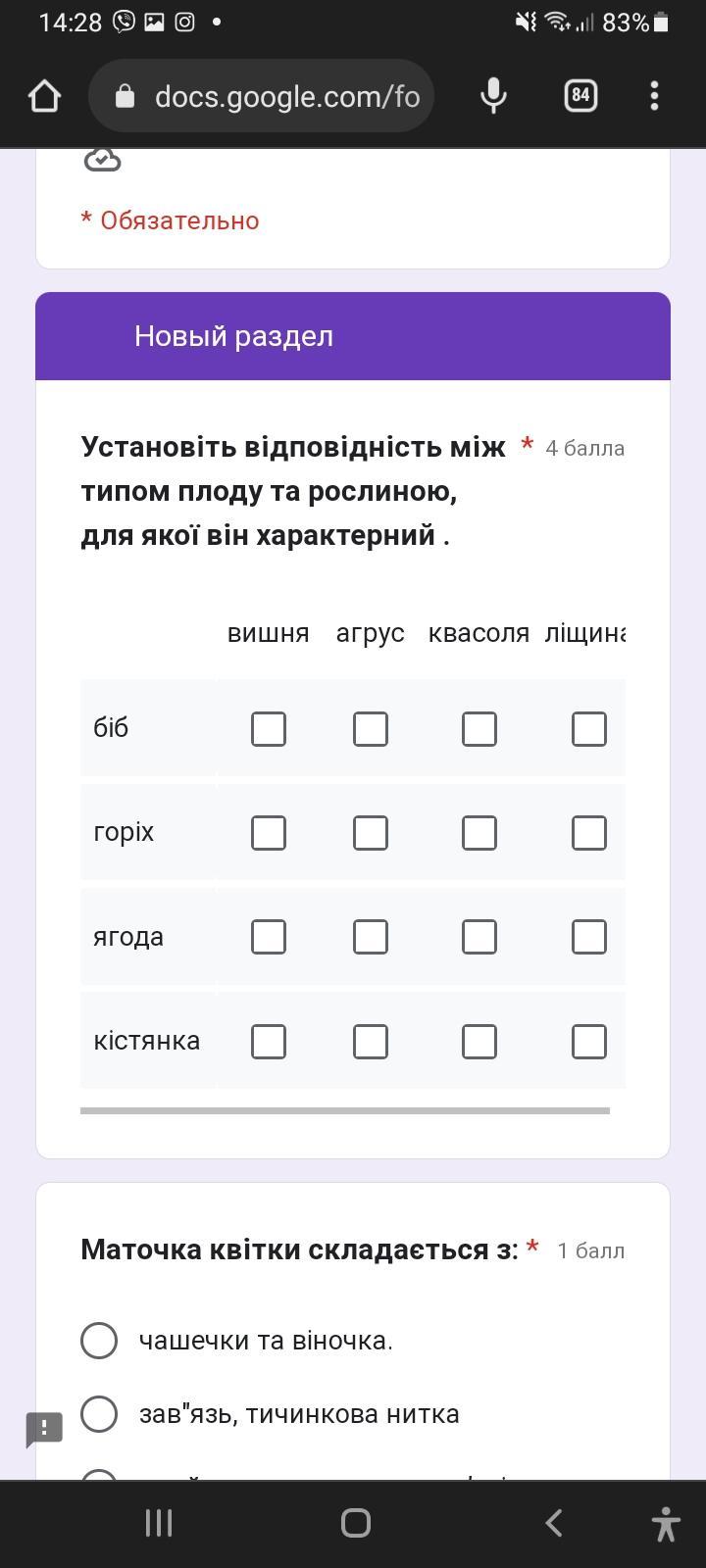Image resolution: width=706 pixels, height=1568 pixels.
Task: Start voice search with the microphone
Action: click(493, 96)
